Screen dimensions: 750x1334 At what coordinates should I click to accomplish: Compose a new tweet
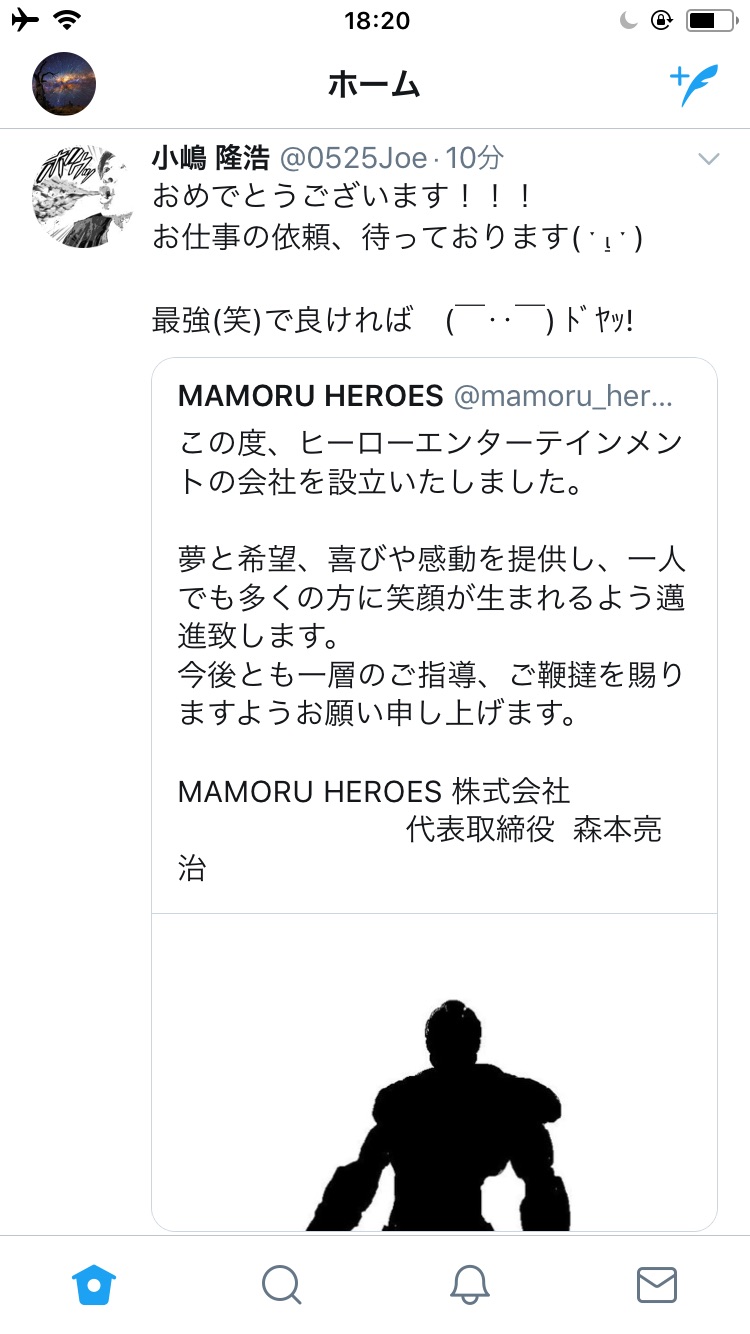[693, 85]
